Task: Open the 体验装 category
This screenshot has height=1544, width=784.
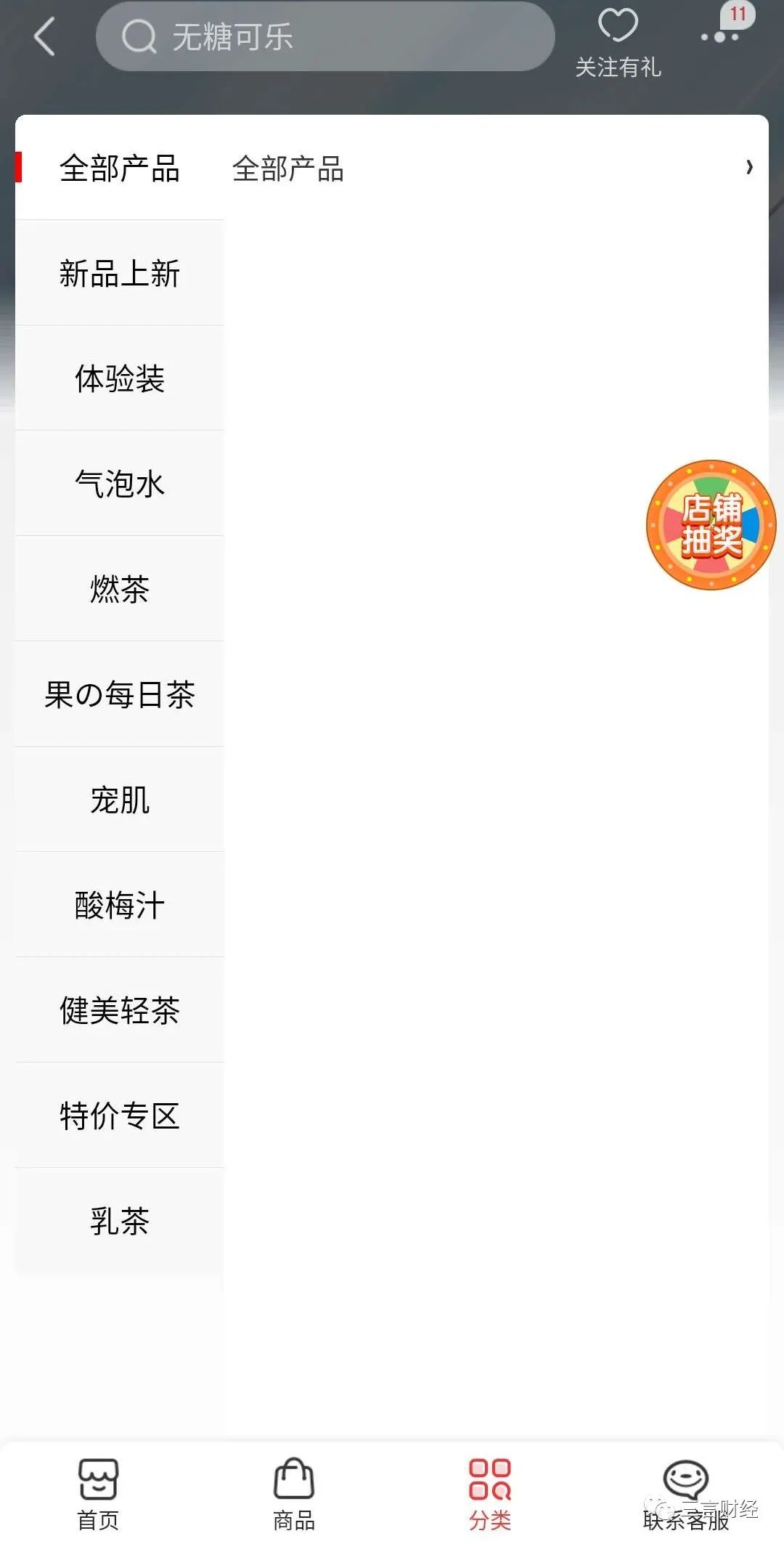Action: [120, 379]
